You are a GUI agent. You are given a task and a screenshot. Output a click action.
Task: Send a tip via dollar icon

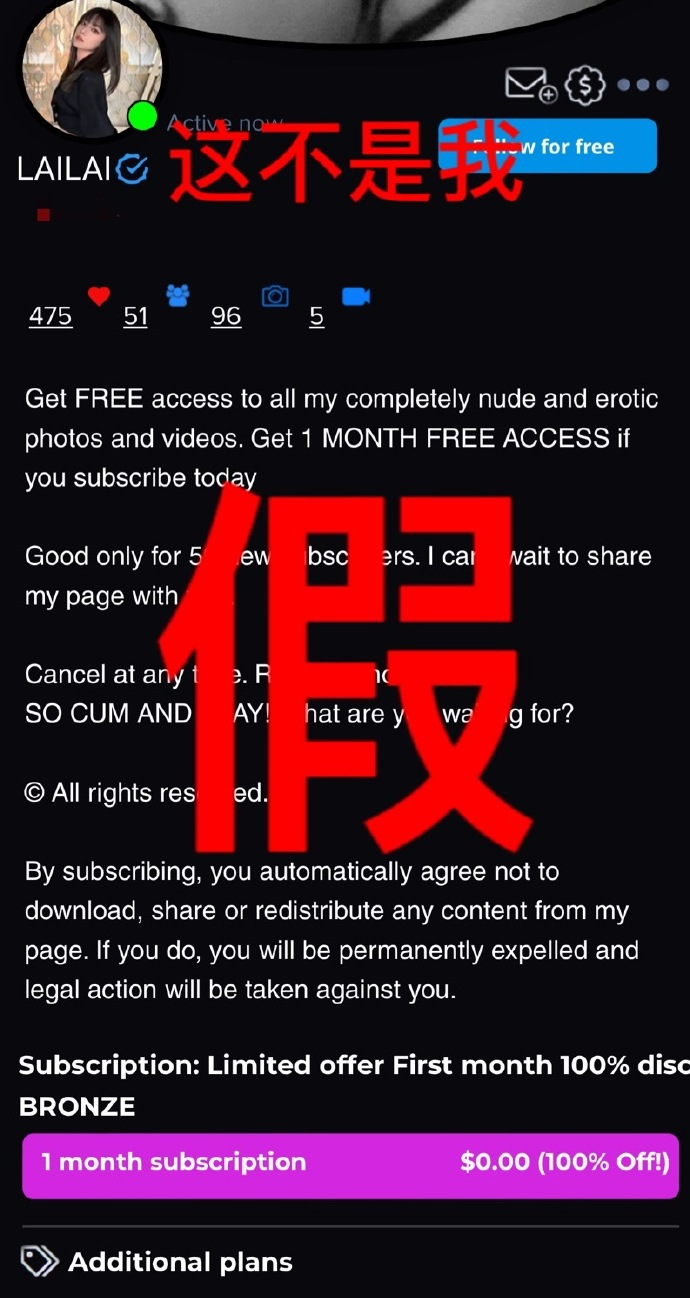(585, 85)
